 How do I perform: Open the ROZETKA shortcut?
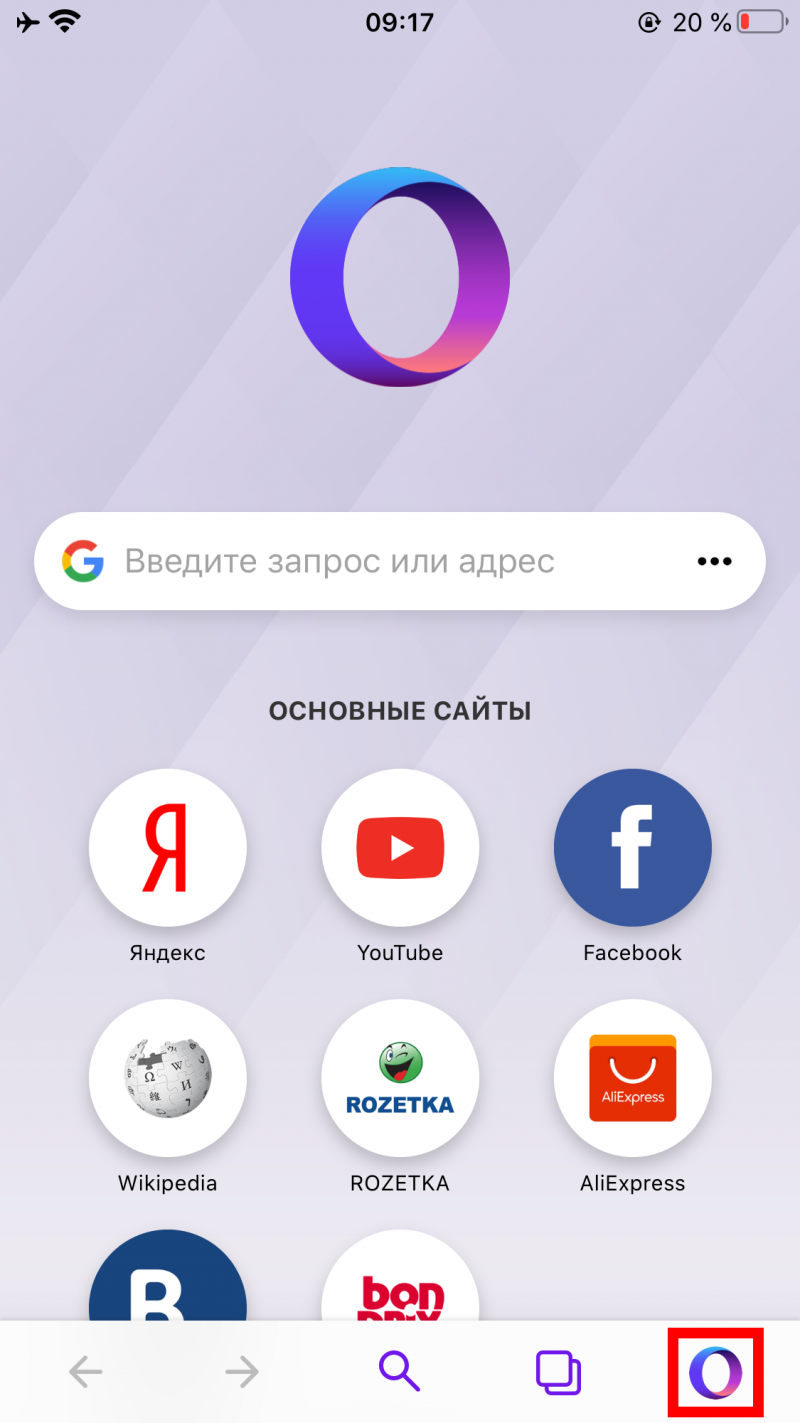click(400, 1078)
